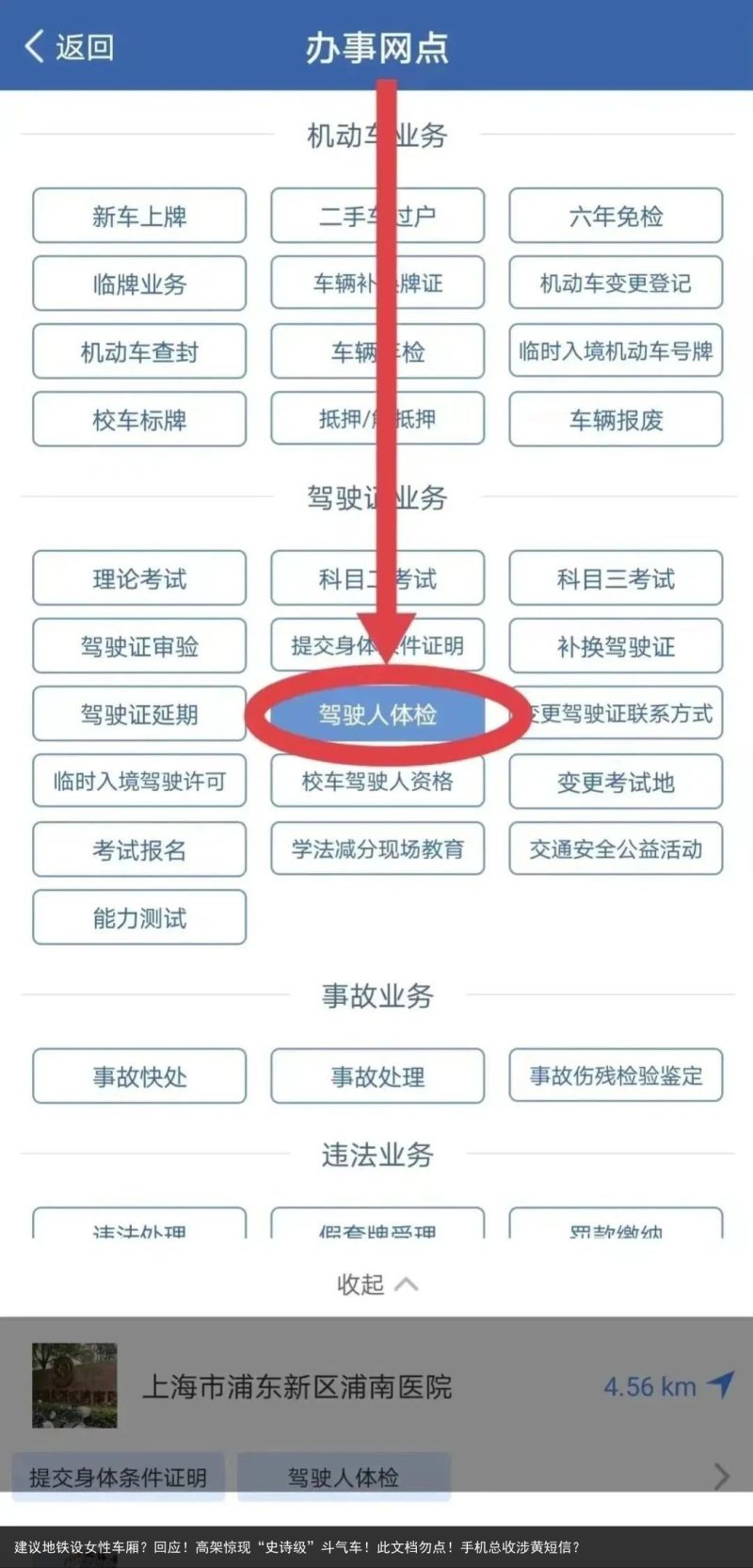The height and width of the screenshot is (1568, 753).
Task: Select the 新车上牌 service
Action: click(139, 216)
